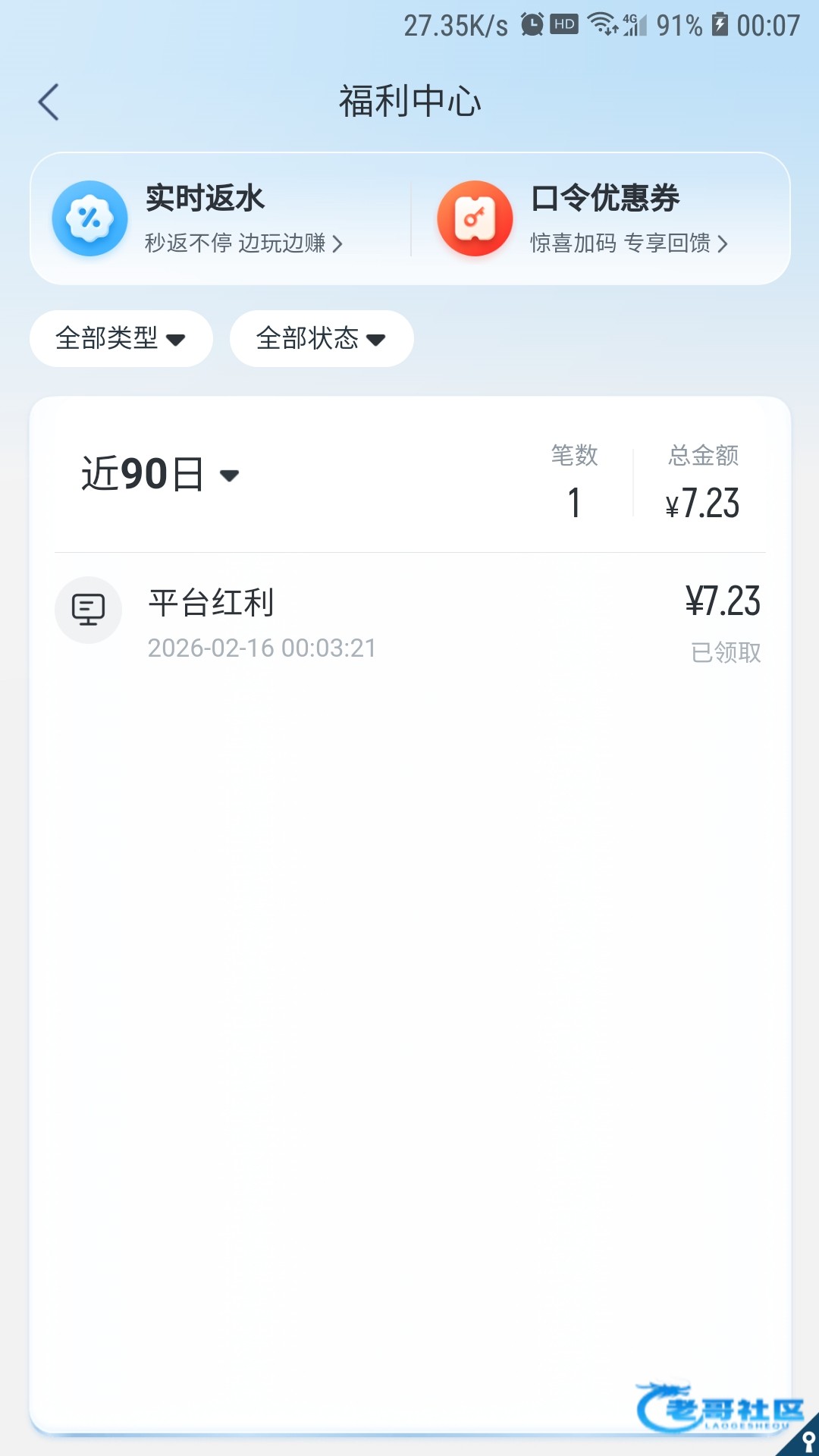Expand the 全部类型 filter
This screenshot has width=819, height=1456.
coord(121,338)
